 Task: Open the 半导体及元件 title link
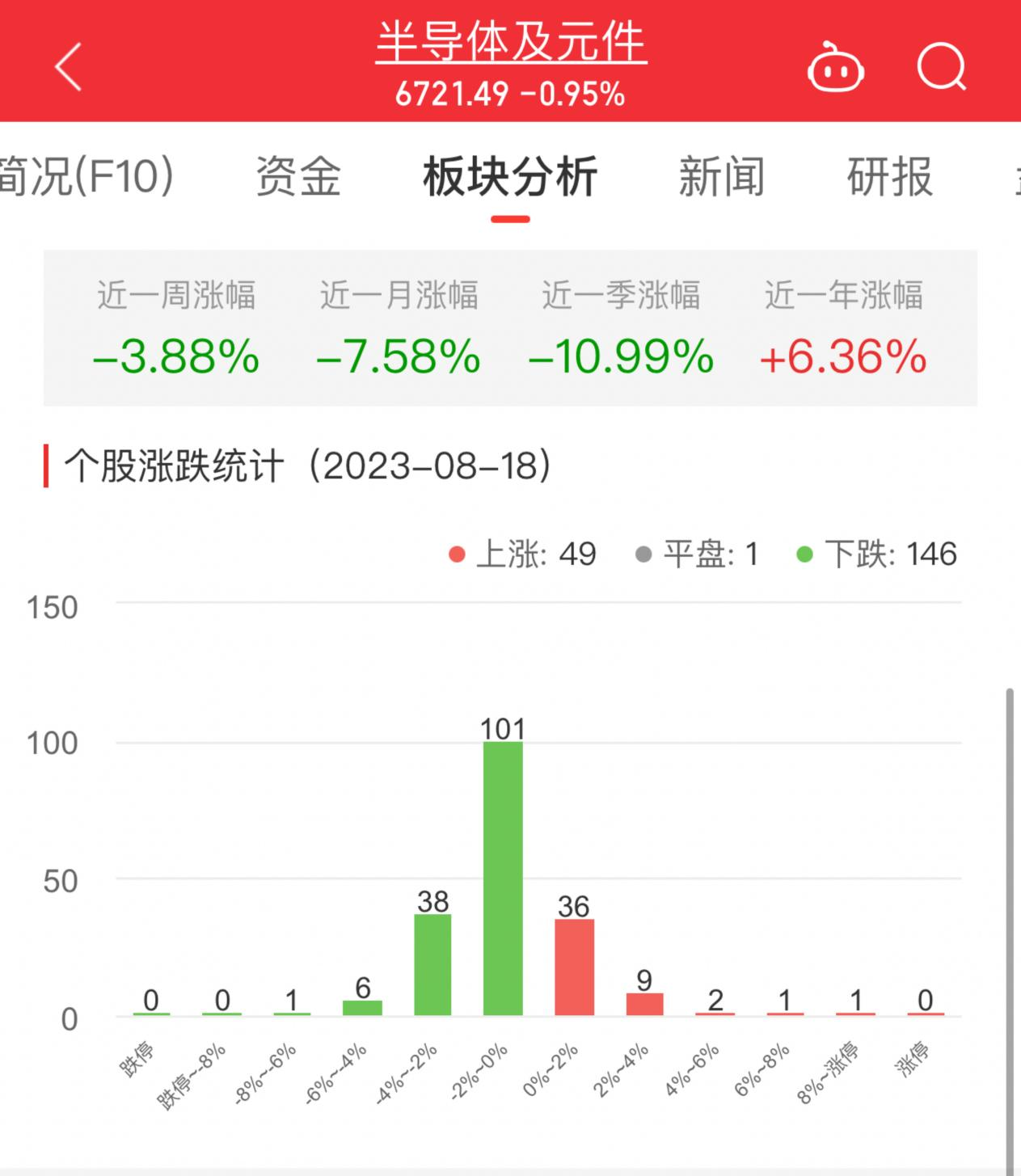(x=510, y=42)
